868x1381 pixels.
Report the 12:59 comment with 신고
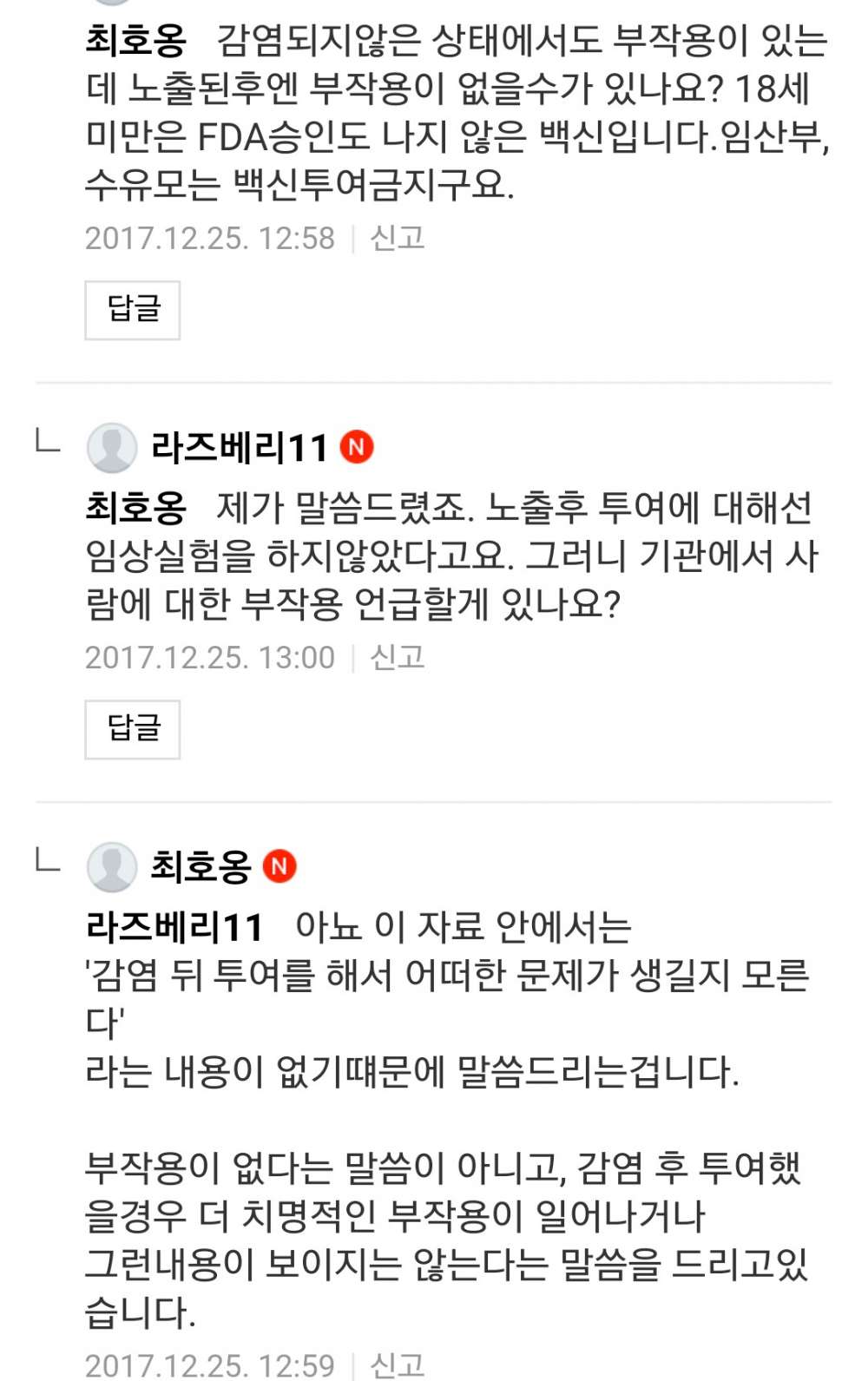398,1365
